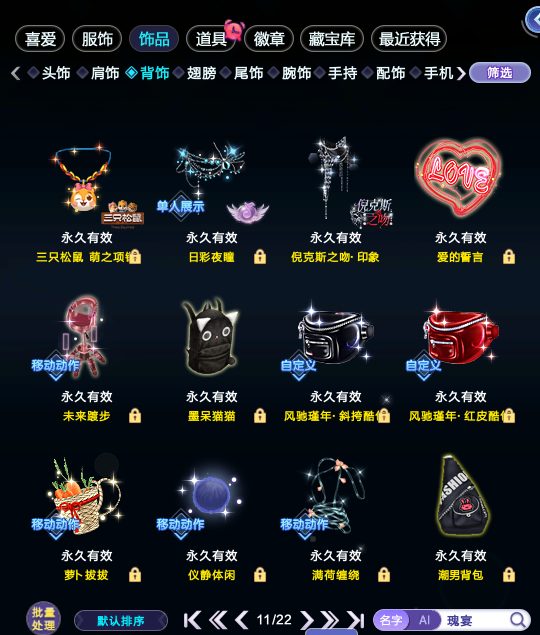This screenshot has width=540, height=635.
Task: Switch to the 喜爱 tab
Action: point(40,39)
